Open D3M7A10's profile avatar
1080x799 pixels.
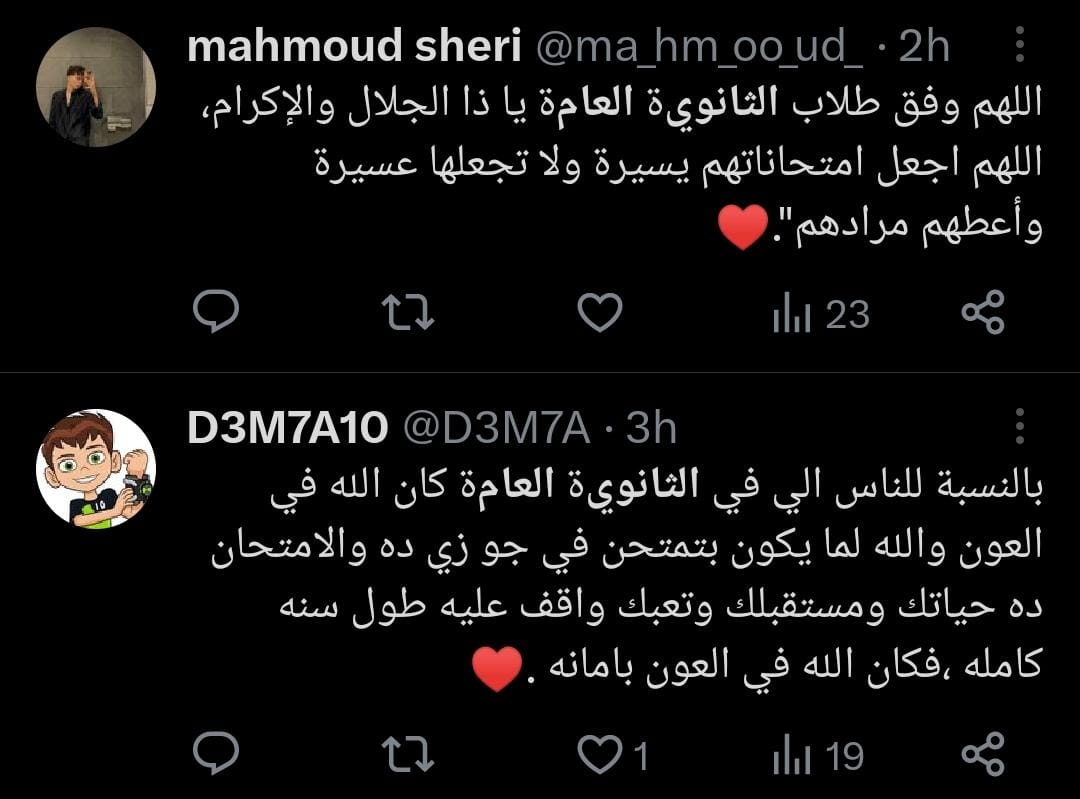96,468
